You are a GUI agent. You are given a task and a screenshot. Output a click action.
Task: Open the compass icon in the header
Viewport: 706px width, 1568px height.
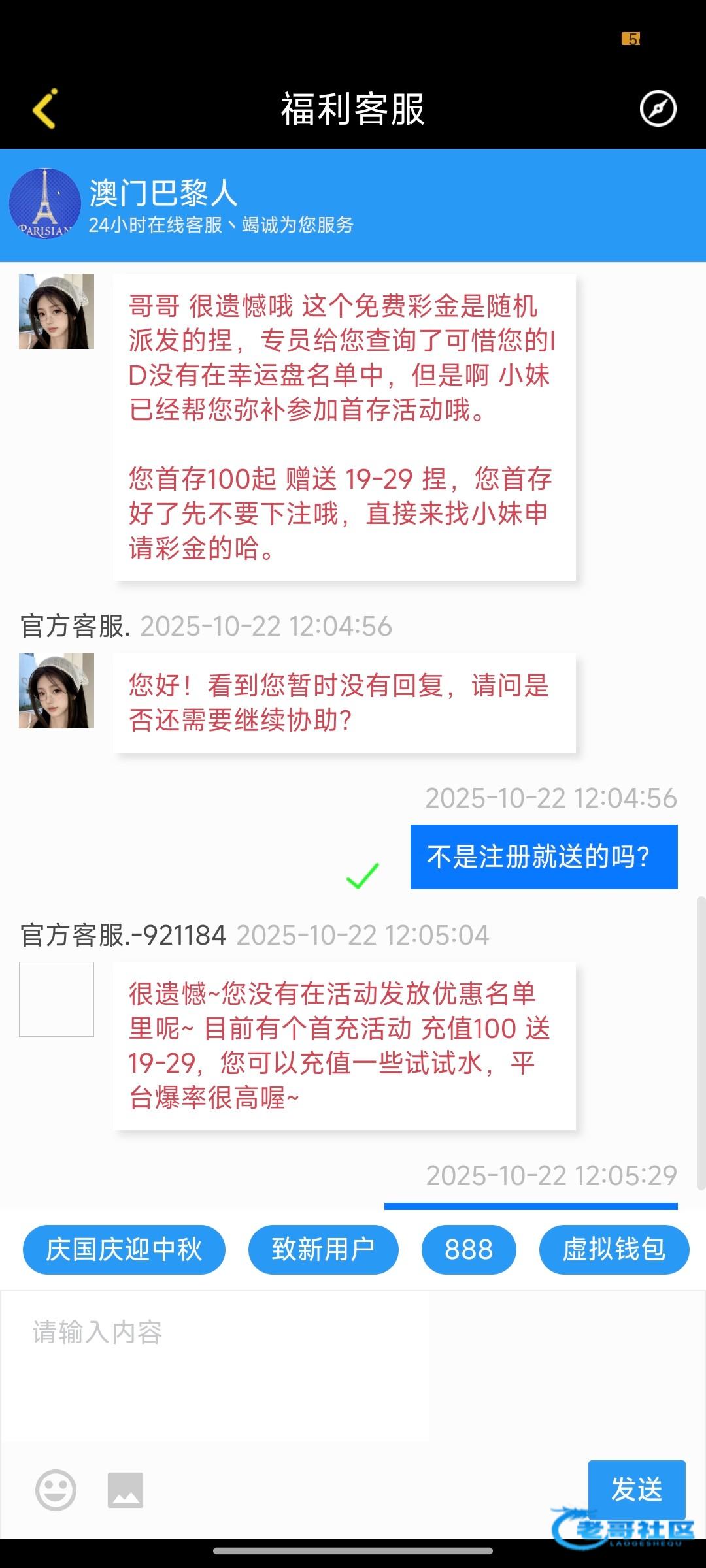tap(658, 108)
